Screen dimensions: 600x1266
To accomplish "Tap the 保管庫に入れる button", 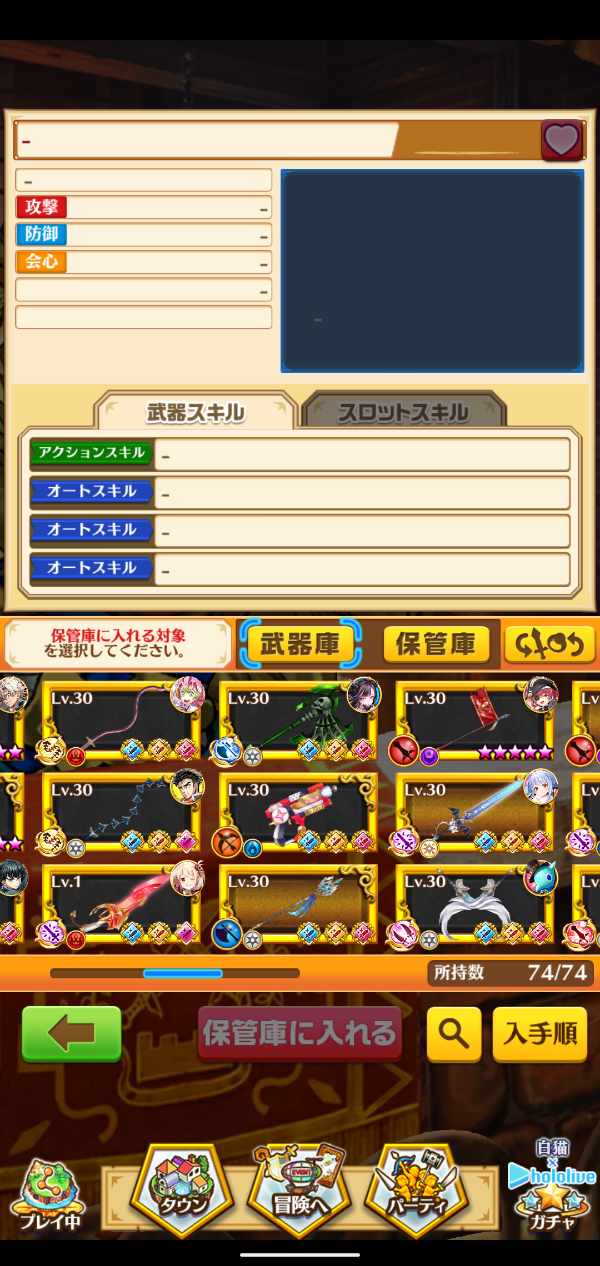I will pyautogui.click(x=300, y=1033).
